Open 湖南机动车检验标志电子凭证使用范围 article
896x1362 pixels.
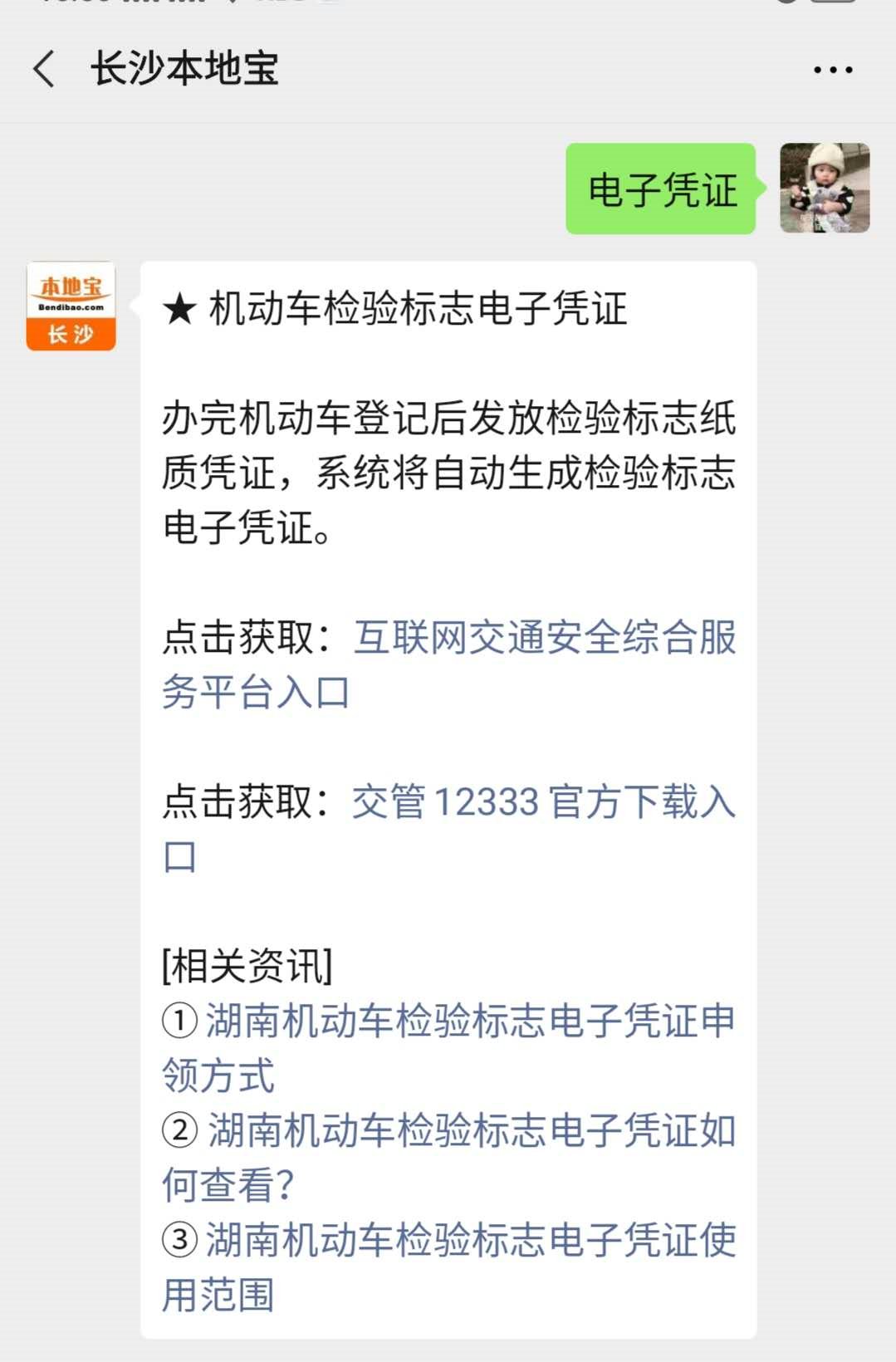point(470,1241)
